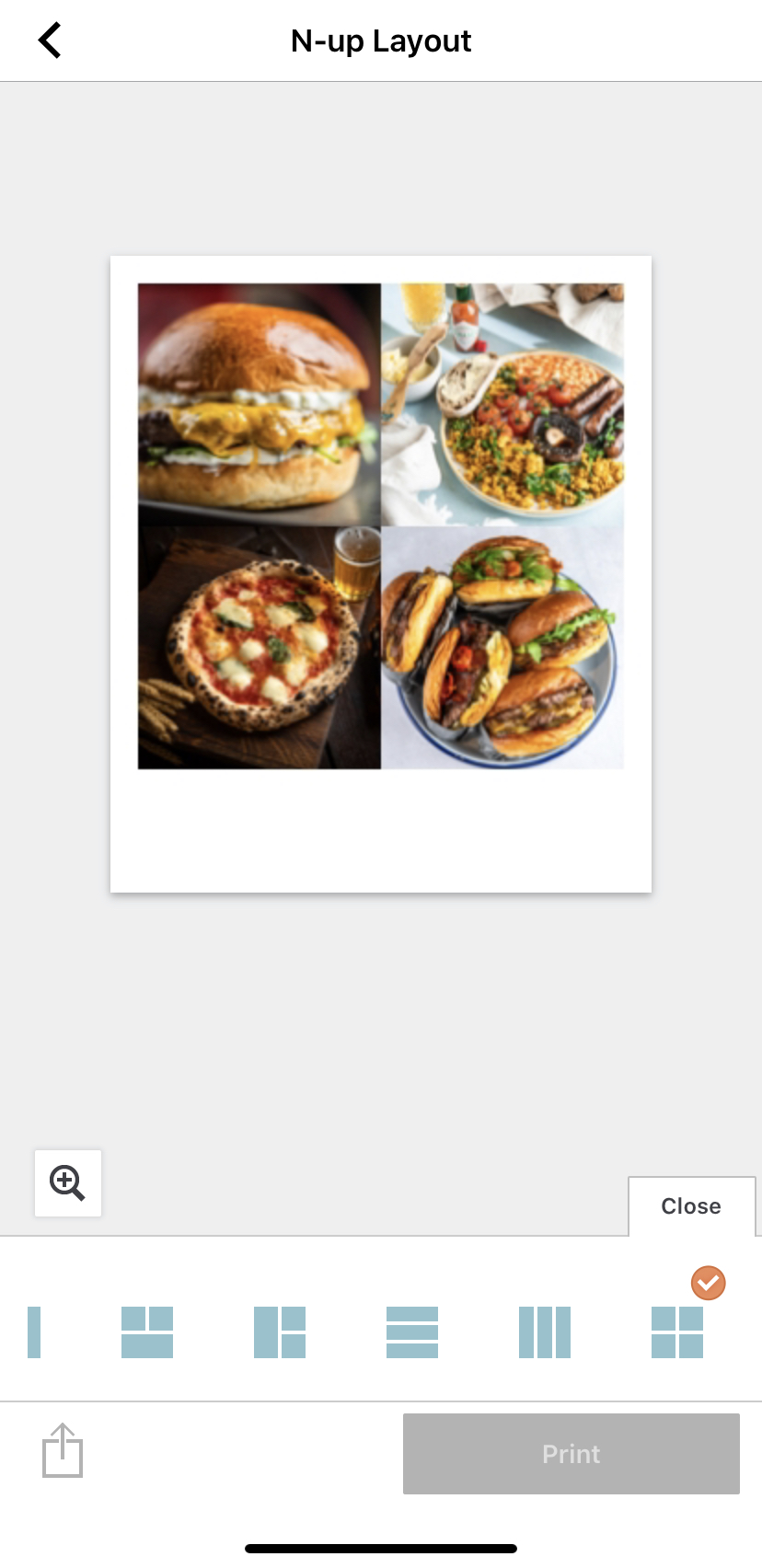Viewport: 762px width, 1568px height.
Task: Choose the layout with one tall left cell
Action: [x=280, y=1332]
